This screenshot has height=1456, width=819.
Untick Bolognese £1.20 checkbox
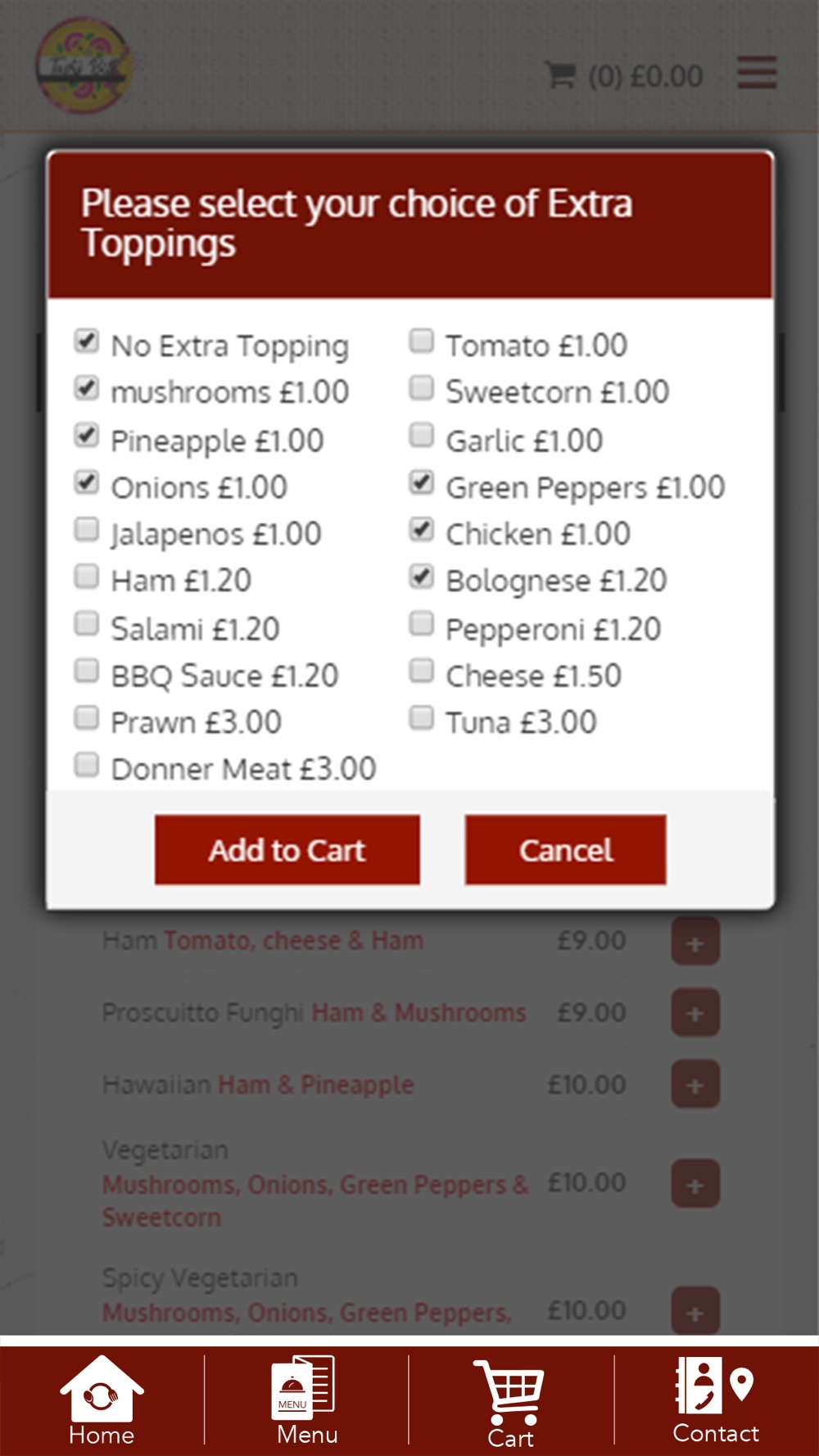(x=422, y=577)
